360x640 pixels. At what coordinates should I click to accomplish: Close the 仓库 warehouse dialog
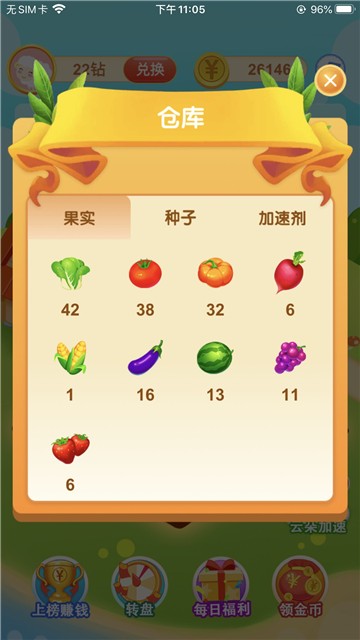pyautogui.click(x=330, y=80)
